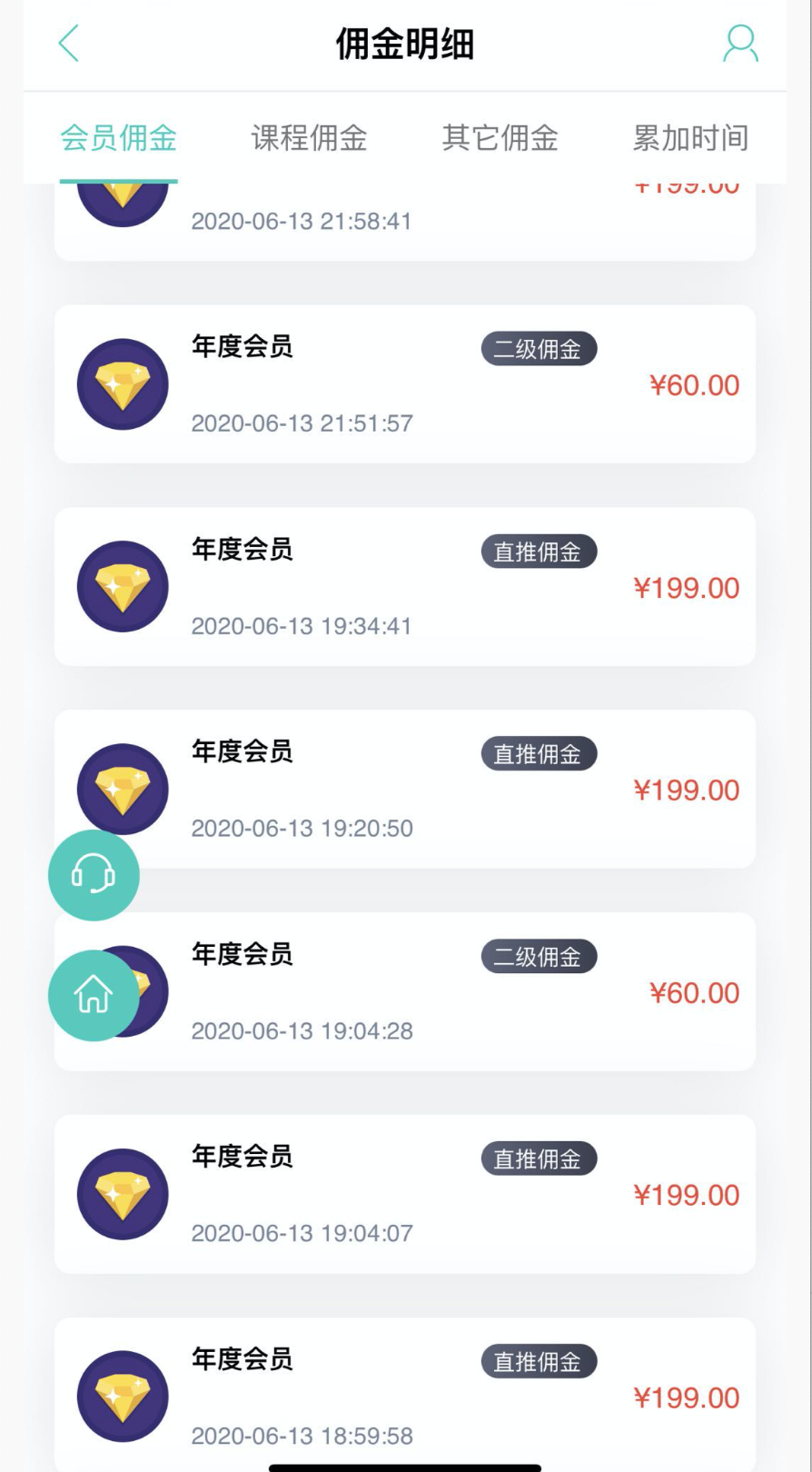Image resolution: width=812 pixels, height=1472 pixels.
Task: Contact customer service via headset button
Action: pyautogui.click(x=94, y=875)
